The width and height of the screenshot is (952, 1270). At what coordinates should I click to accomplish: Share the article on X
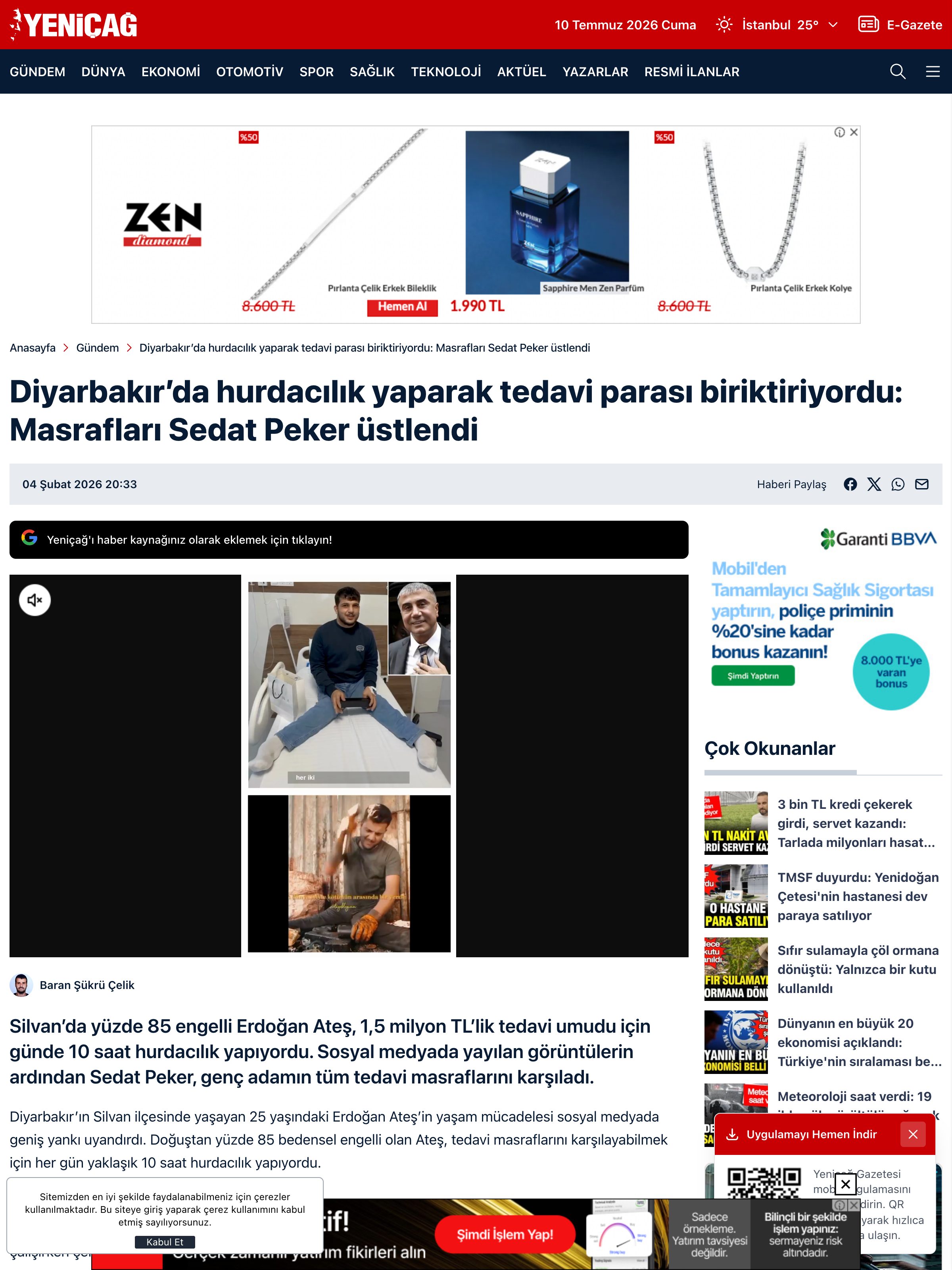click(874, 484)
